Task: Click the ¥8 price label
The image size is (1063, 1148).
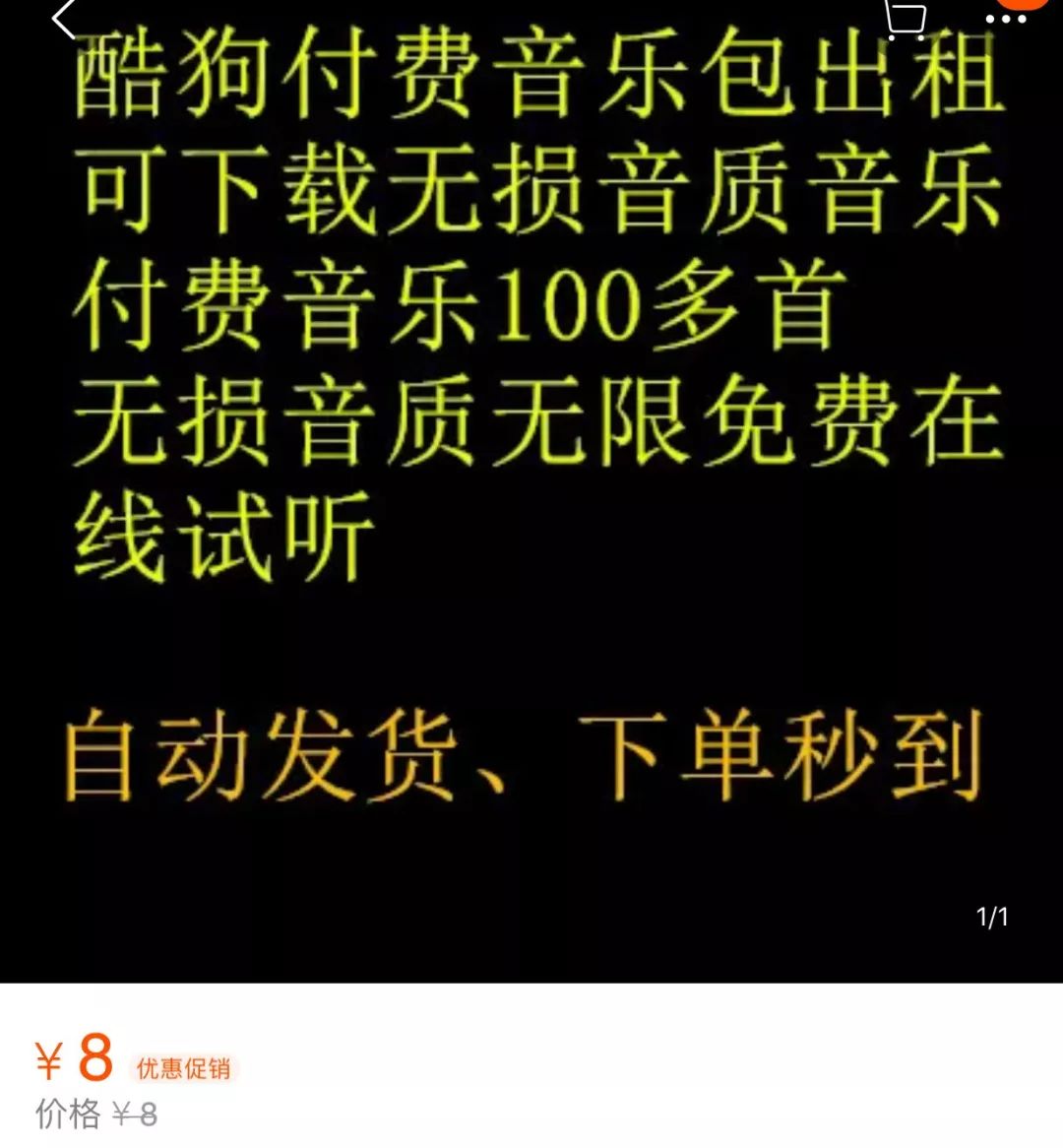Action: coord(64,1061)
